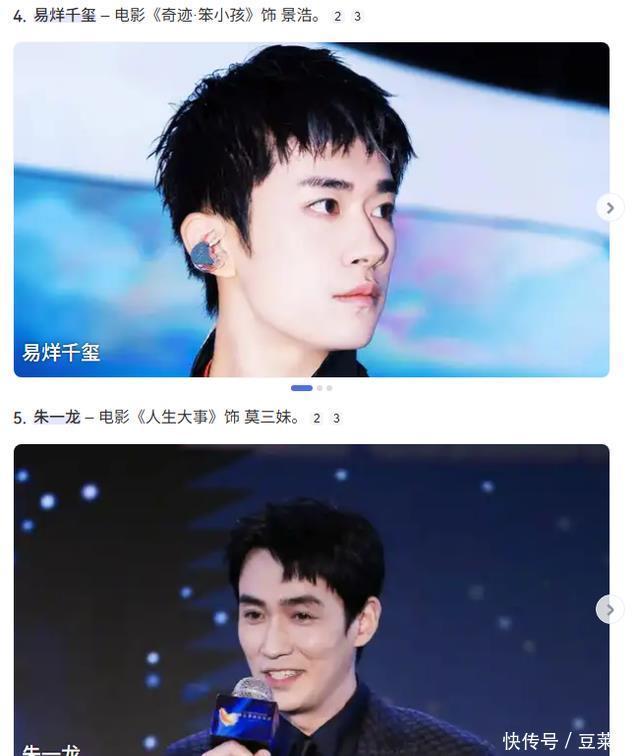
Task: Open citation 3 after 《人生大事》
Action: click(x=336, y=418)
